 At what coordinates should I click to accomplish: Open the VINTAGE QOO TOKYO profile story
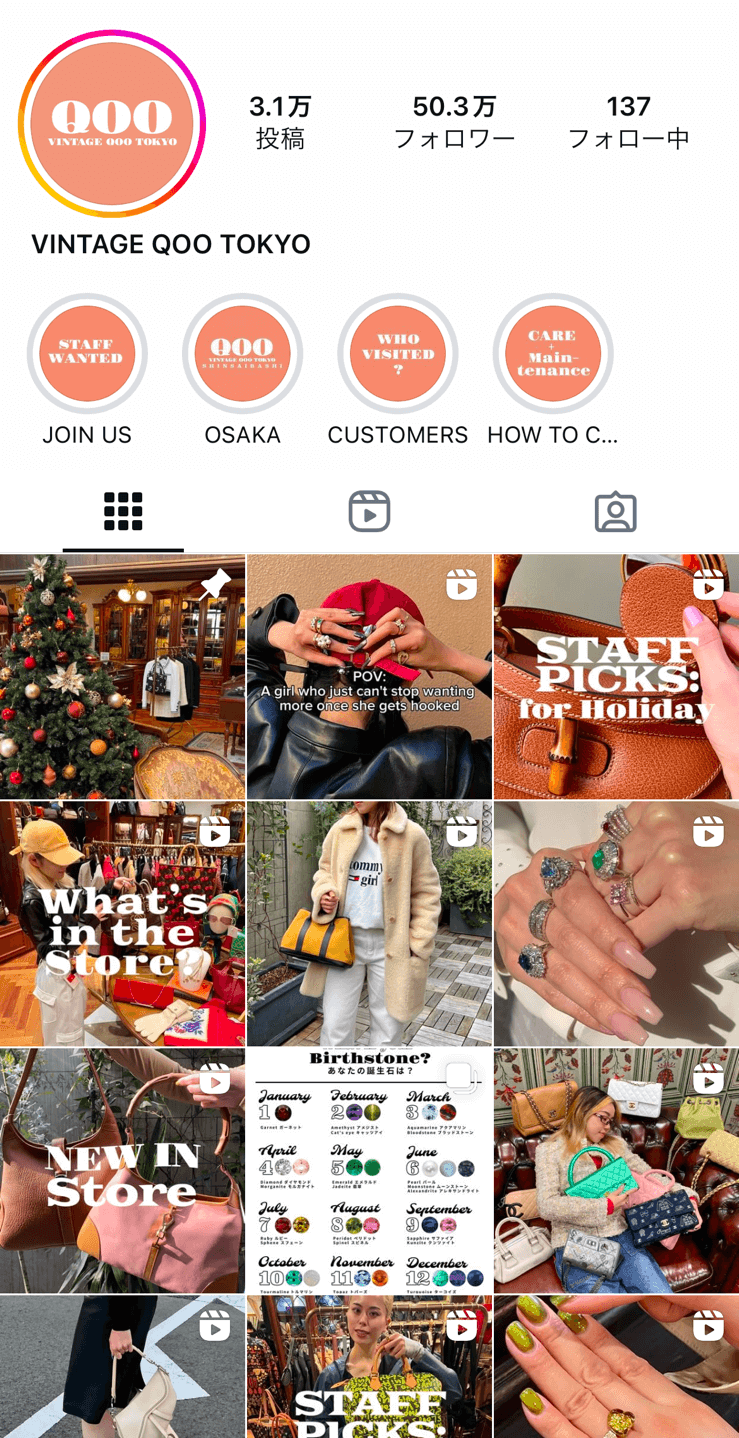(x=112, y=124)
